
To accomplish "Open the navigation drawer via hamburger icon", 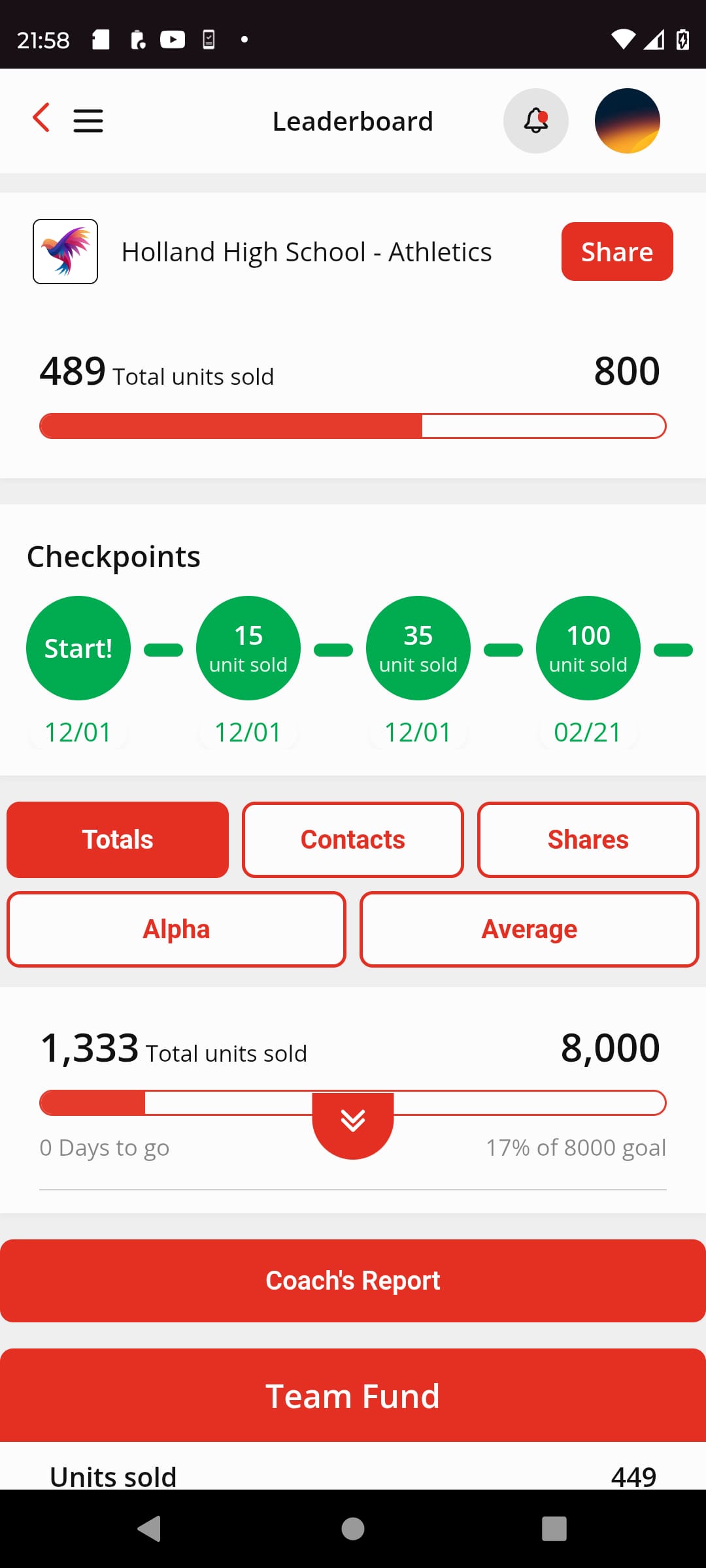I will pyautogui.click(x=88, y=120).
